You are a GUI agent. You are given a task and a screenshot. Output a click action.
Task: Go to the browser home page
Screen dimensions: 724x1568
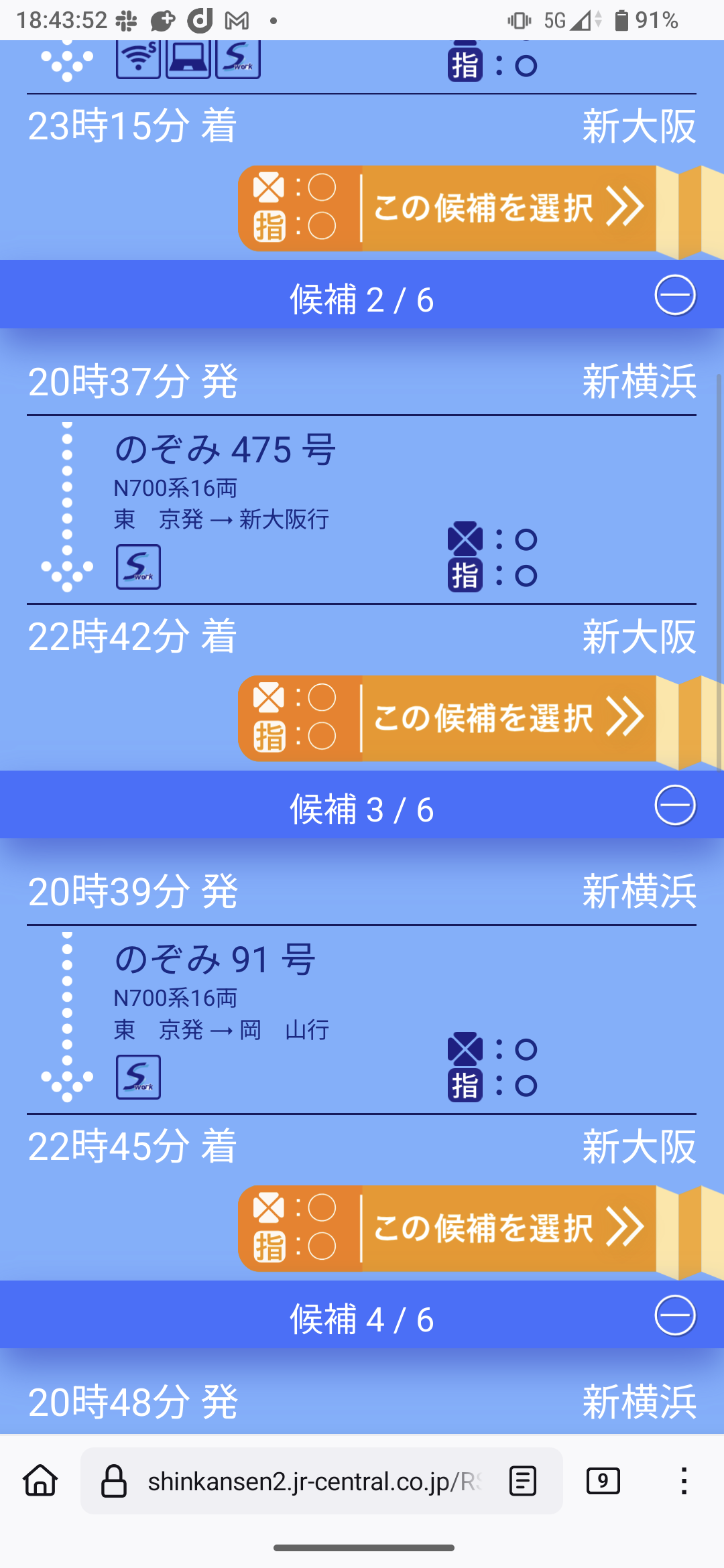tap(41, 1480)
